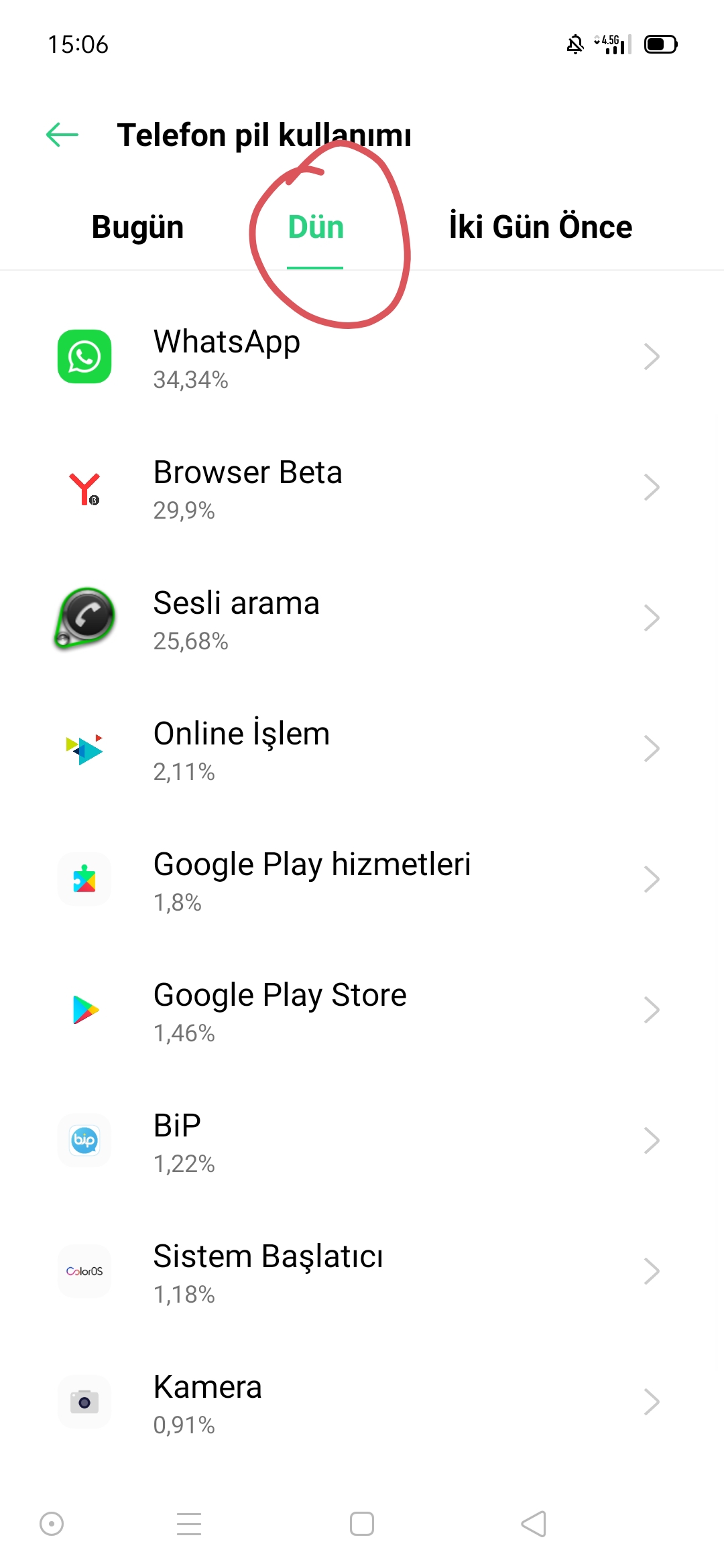Open Sistem Başlatıcı usage details
Image resolution: width=724 pixels, height=1568 pixels.
pos(362,1272)
